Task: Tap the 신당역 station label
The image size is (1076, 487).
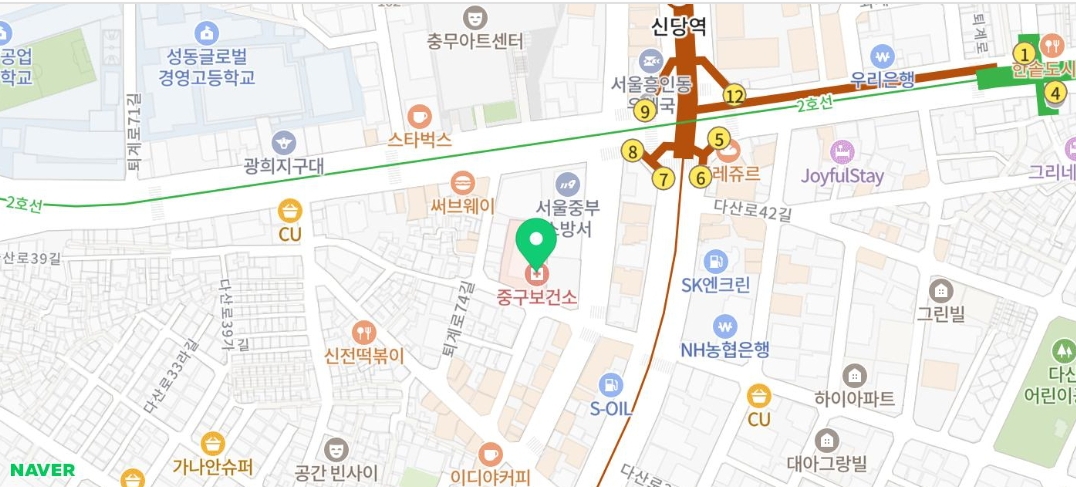Action: click(x=677, y=27)
